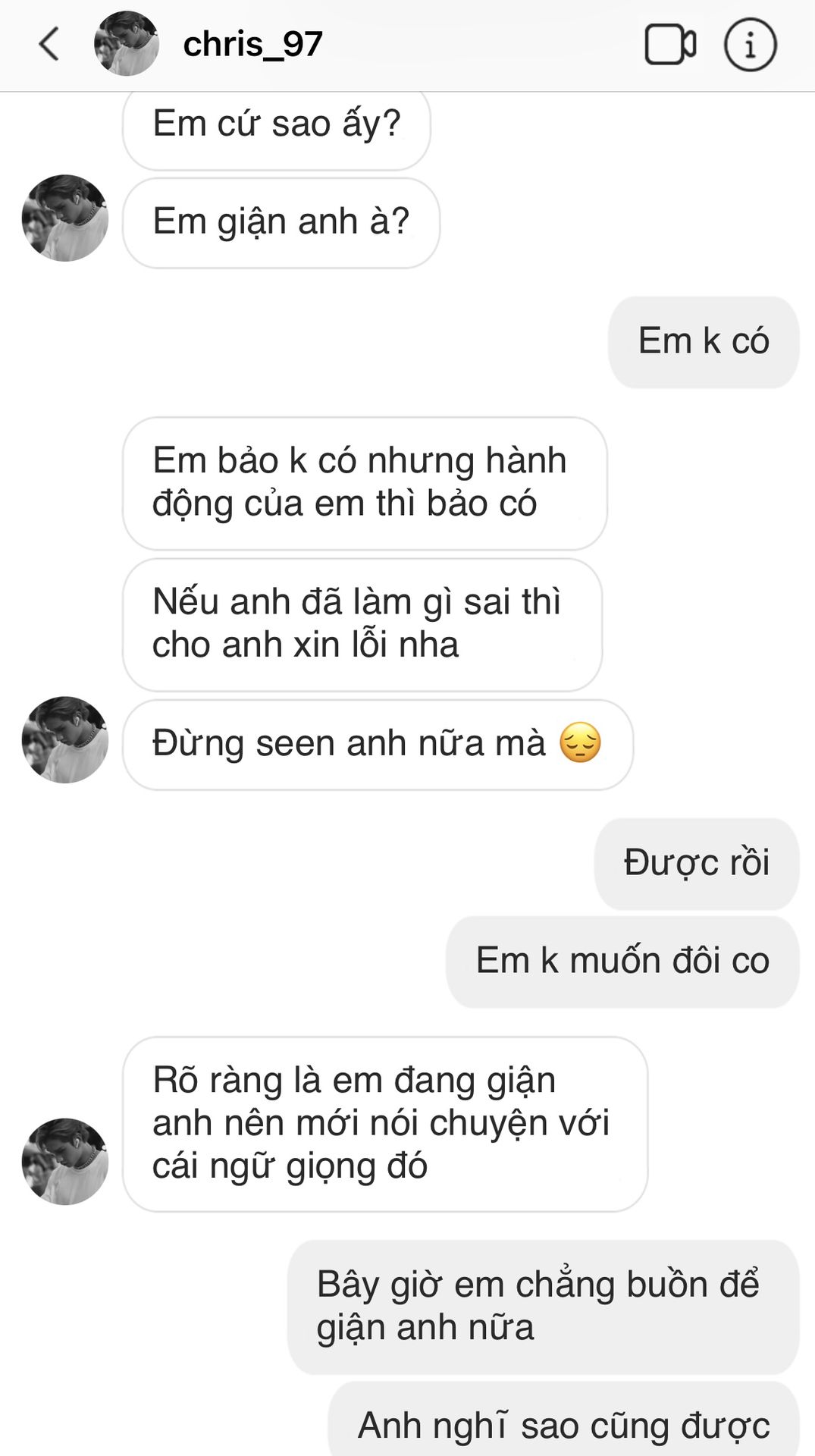The image size is (815, 1456).
Task: Open conversation details info icon
Action: (x=750, y=45)
